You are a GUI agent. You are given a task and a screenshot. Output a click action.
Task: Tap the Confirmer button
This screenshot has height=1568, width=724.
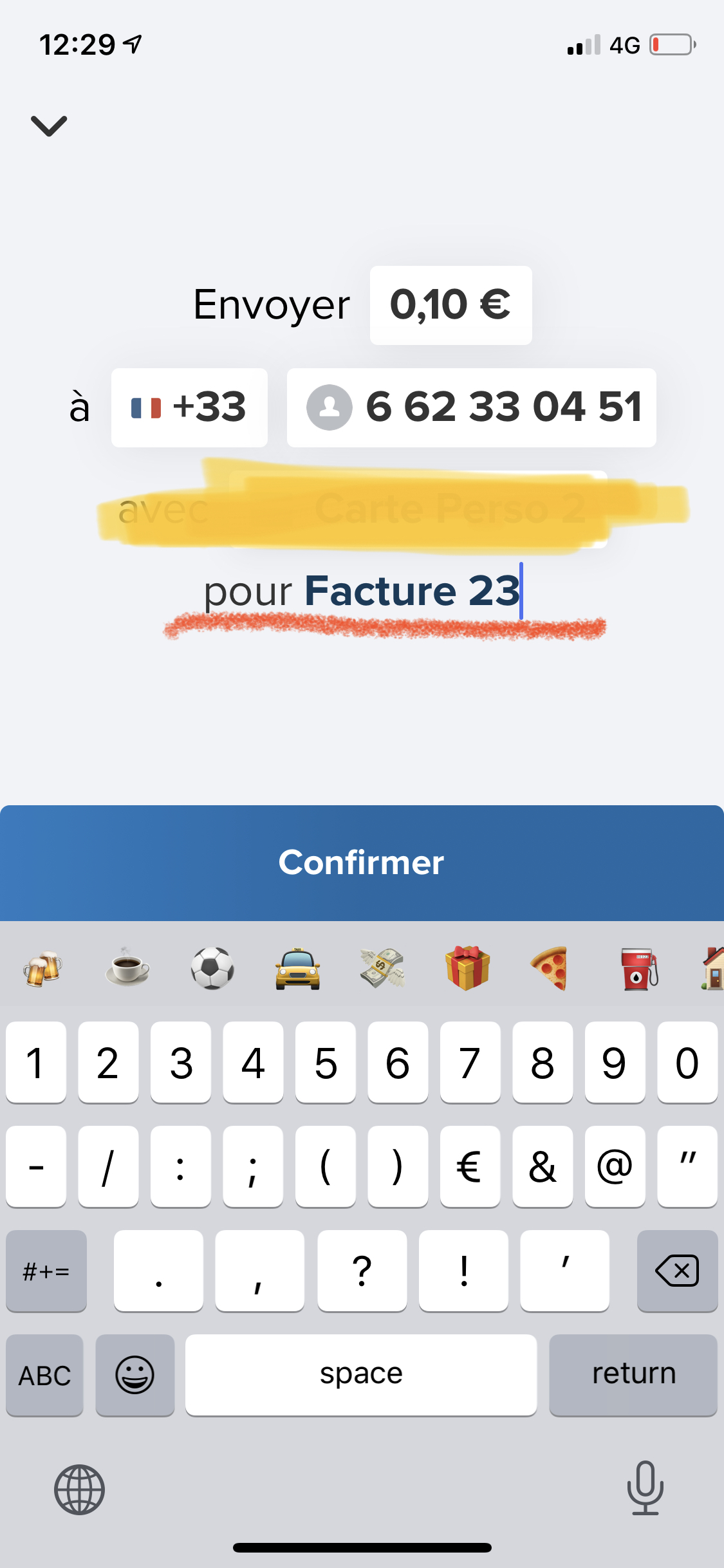(362, 863)
